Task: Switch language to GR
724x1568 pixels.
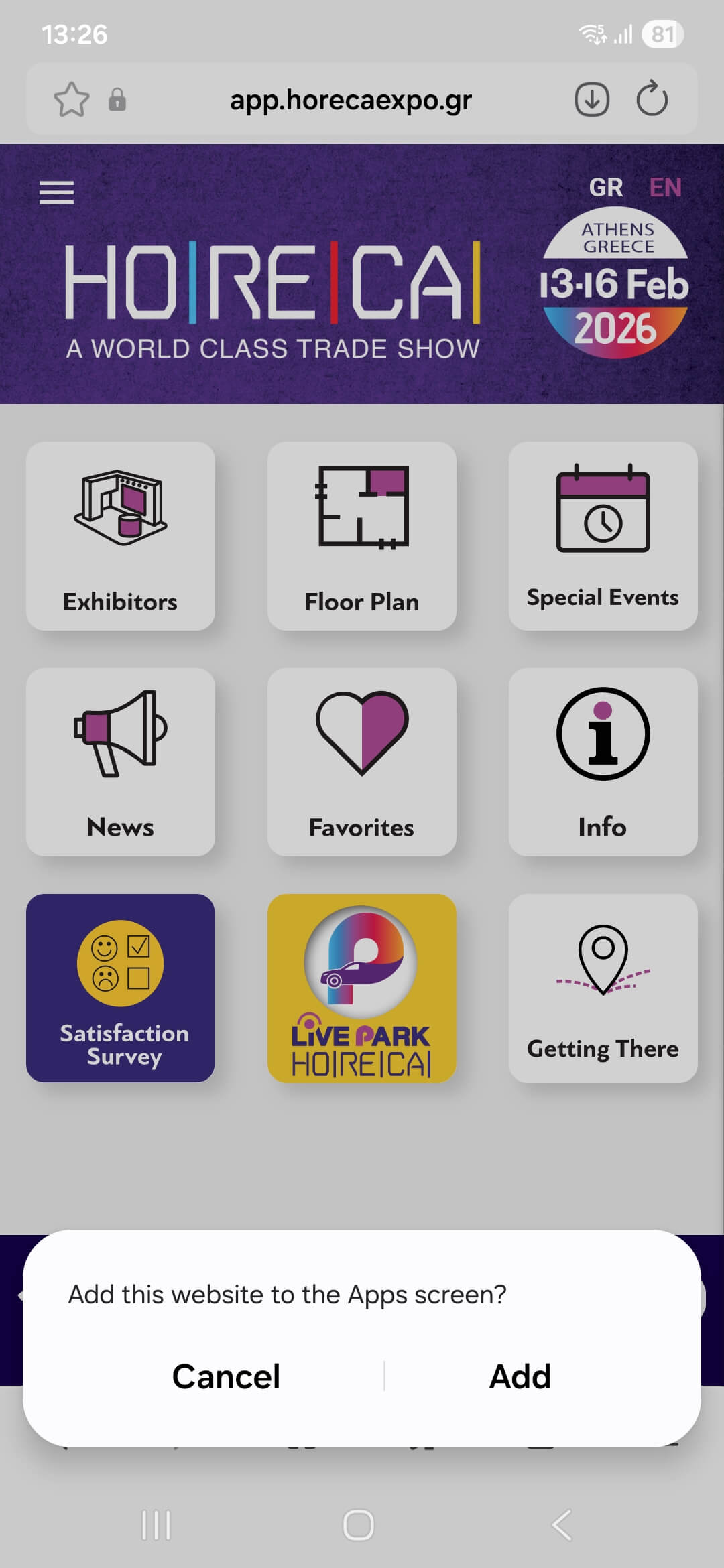Action: (605, 188)
